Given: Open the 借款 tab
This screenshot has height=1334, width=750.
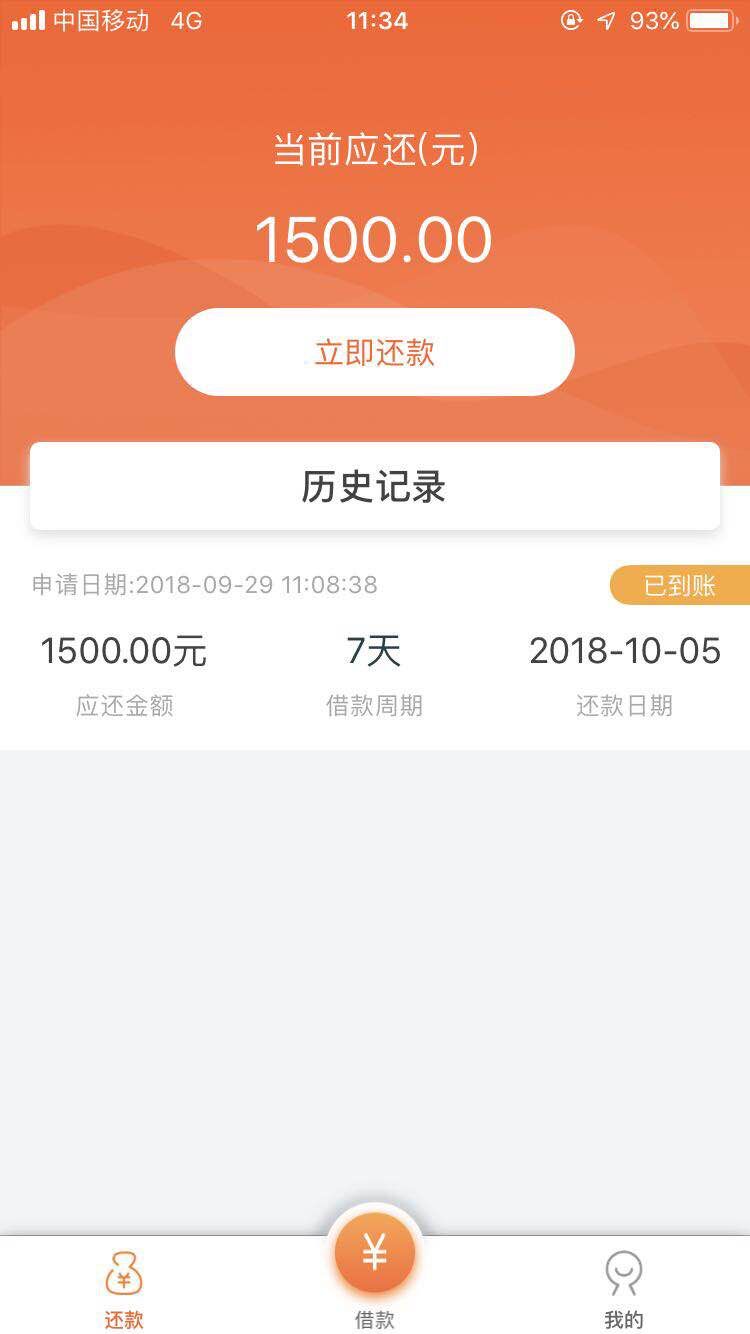Looking at the screenshot, I should pos(374,1272).
